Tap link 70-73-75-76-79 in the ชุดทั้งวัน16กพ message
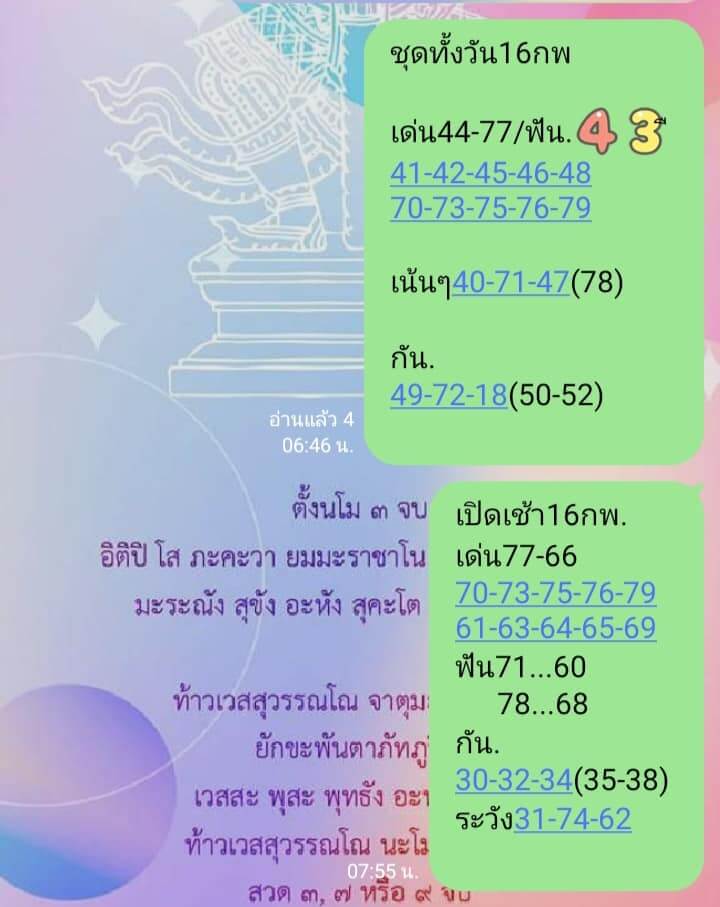The width and height of the screenshot is (720, 907). point(490,208)
